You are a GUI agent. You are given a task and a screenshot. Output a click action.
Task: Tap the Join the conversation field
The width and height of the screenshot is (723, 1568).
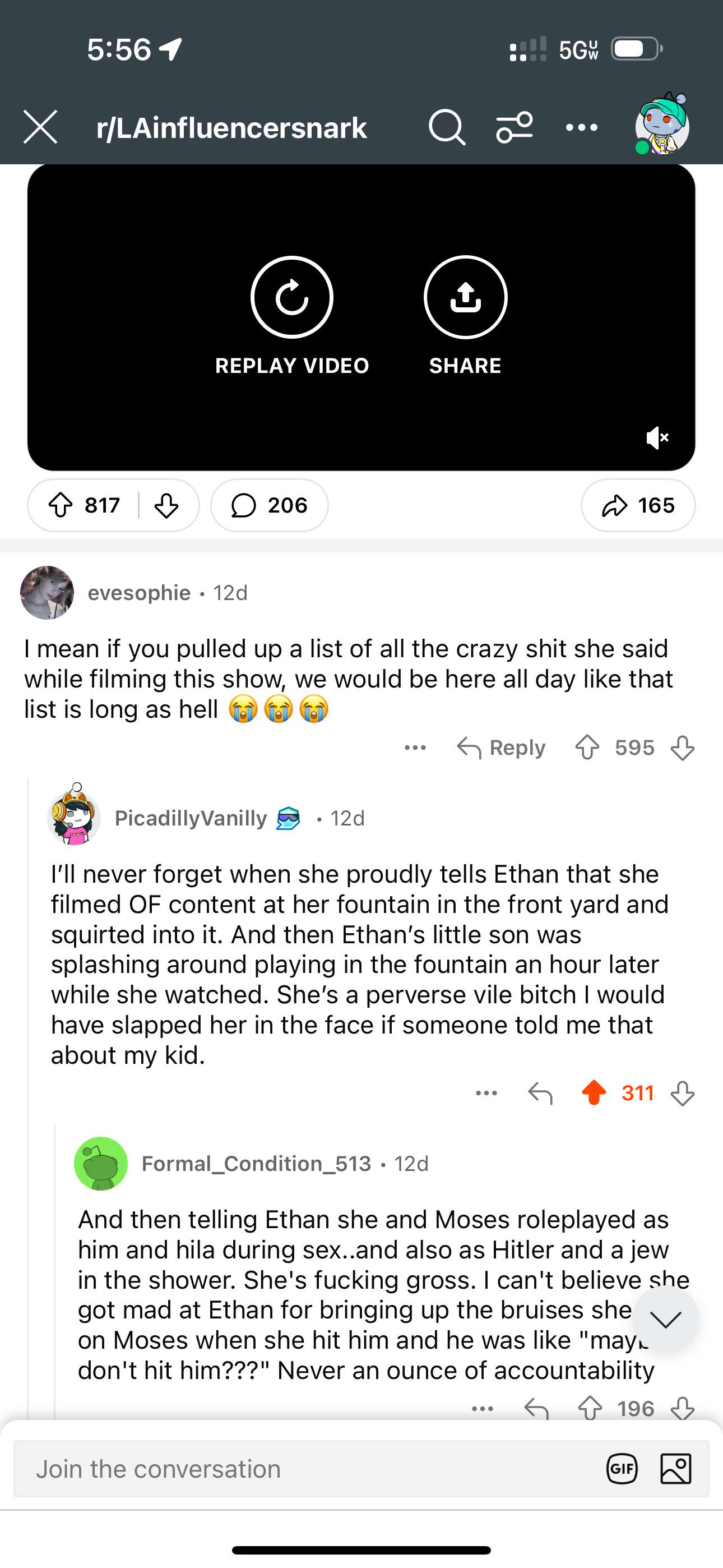pos(304,1469)
